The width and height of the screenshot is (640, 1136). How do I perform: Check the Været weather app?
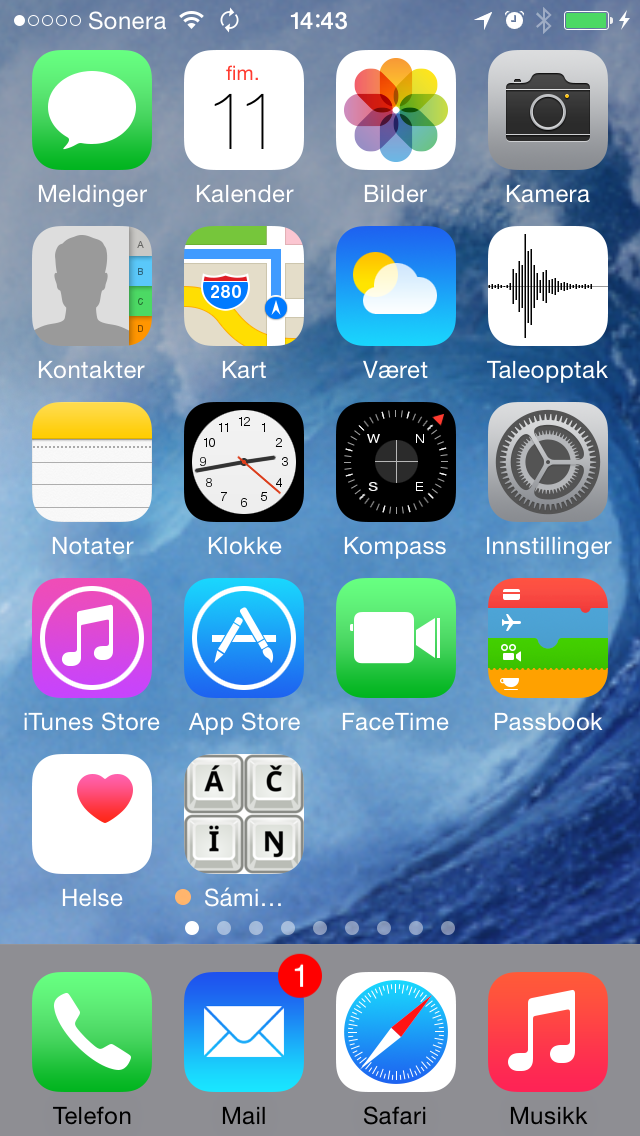(396, 286)
